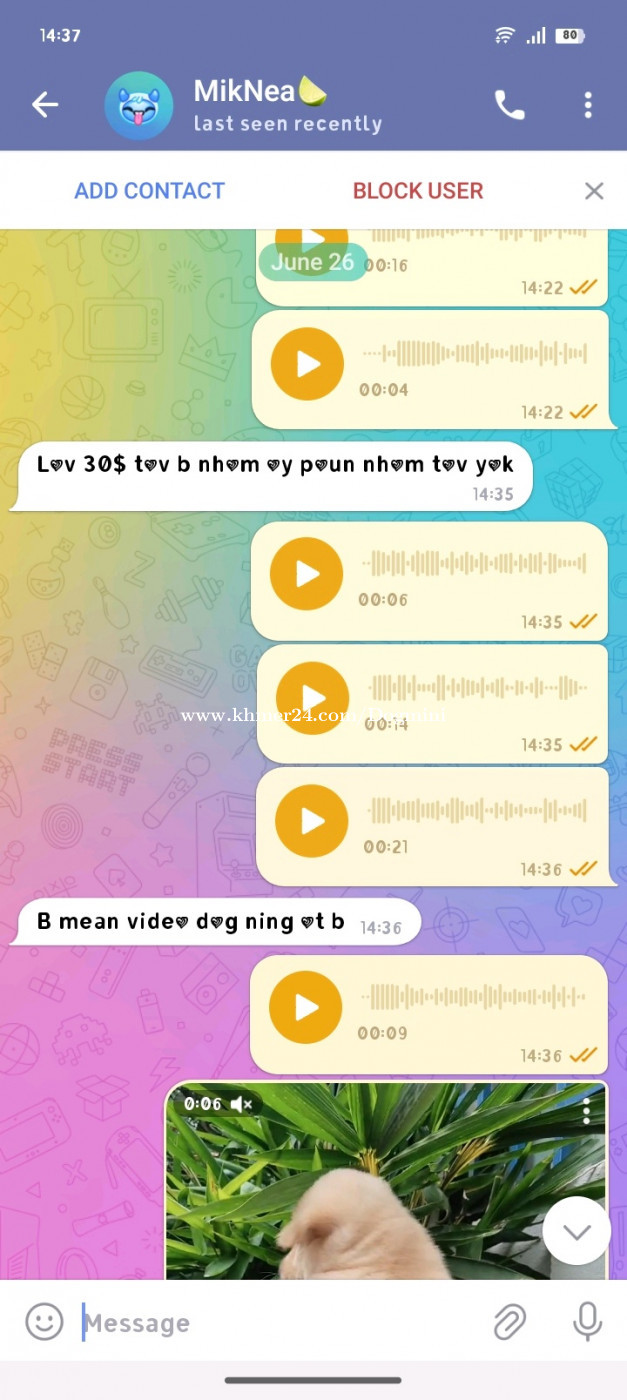
Task: Play the 00:04 voice message
Action: click(307, 364)
